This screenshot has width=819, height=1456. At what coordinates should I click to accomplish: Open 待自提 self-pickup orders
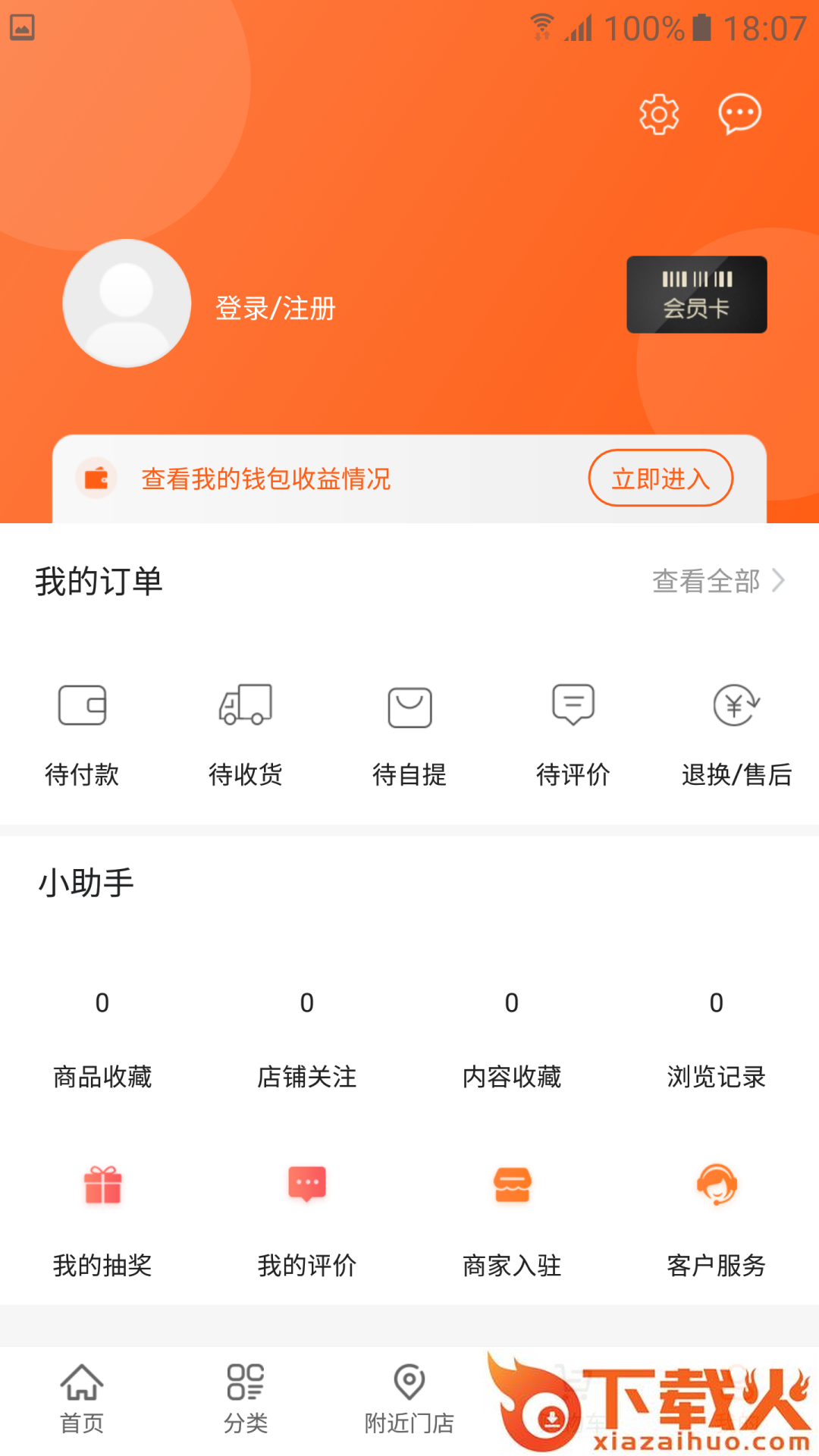pos(409,733)
